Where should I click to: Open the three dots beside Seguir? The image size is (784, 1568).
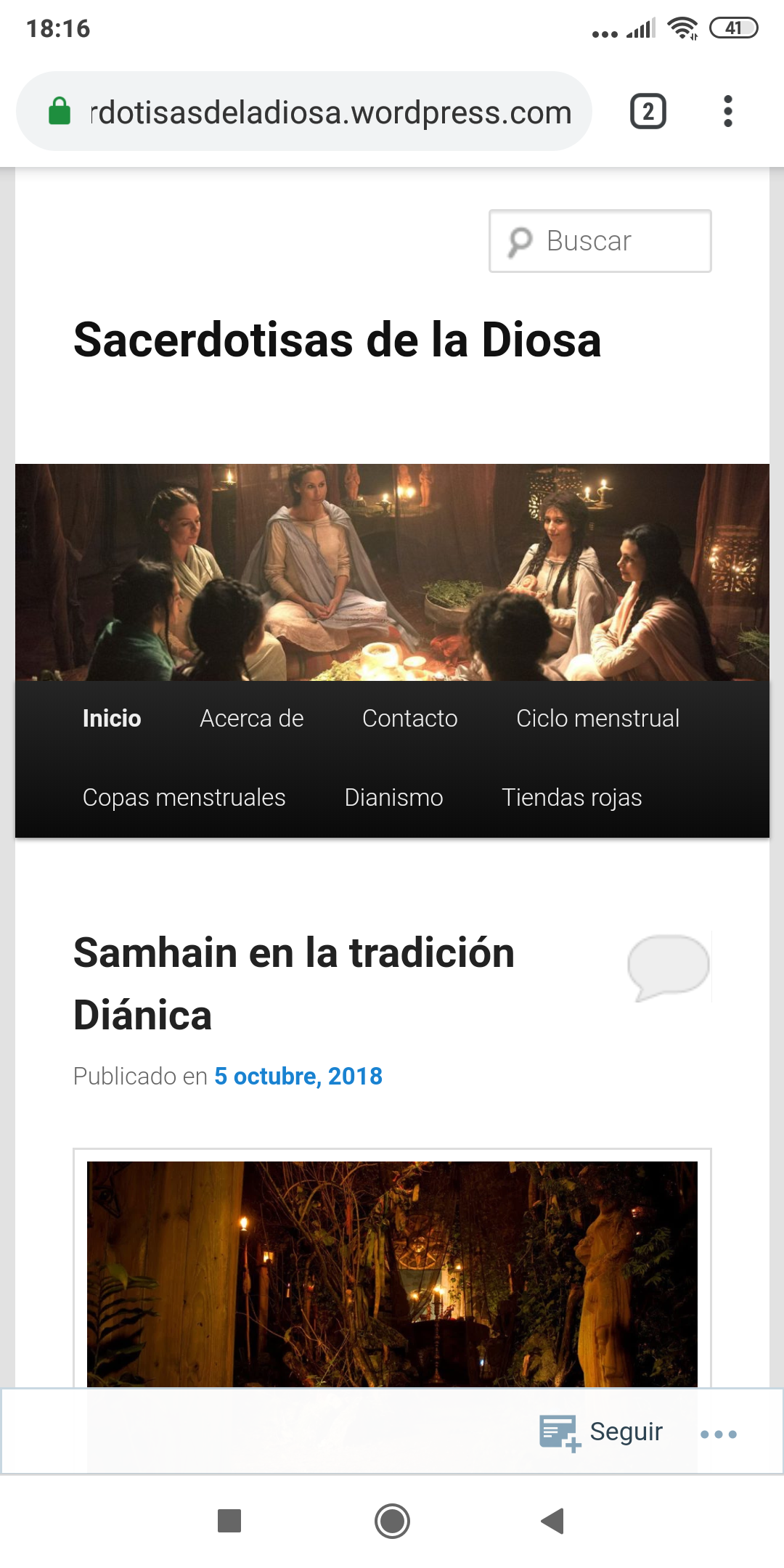[x=719, y=1434]
